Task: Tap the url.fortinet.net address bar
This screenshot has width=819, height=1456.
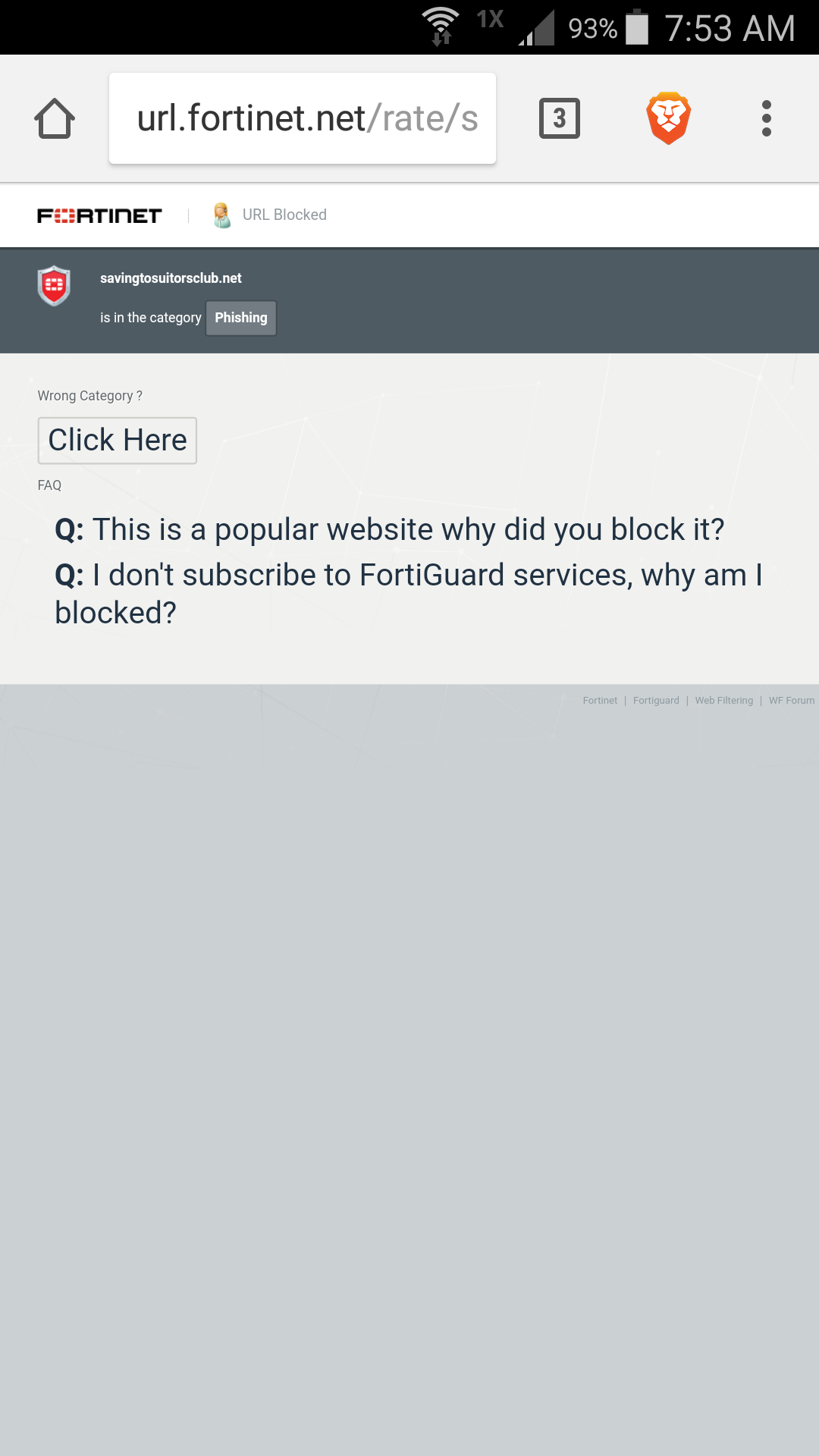Action: pos(302,119)
